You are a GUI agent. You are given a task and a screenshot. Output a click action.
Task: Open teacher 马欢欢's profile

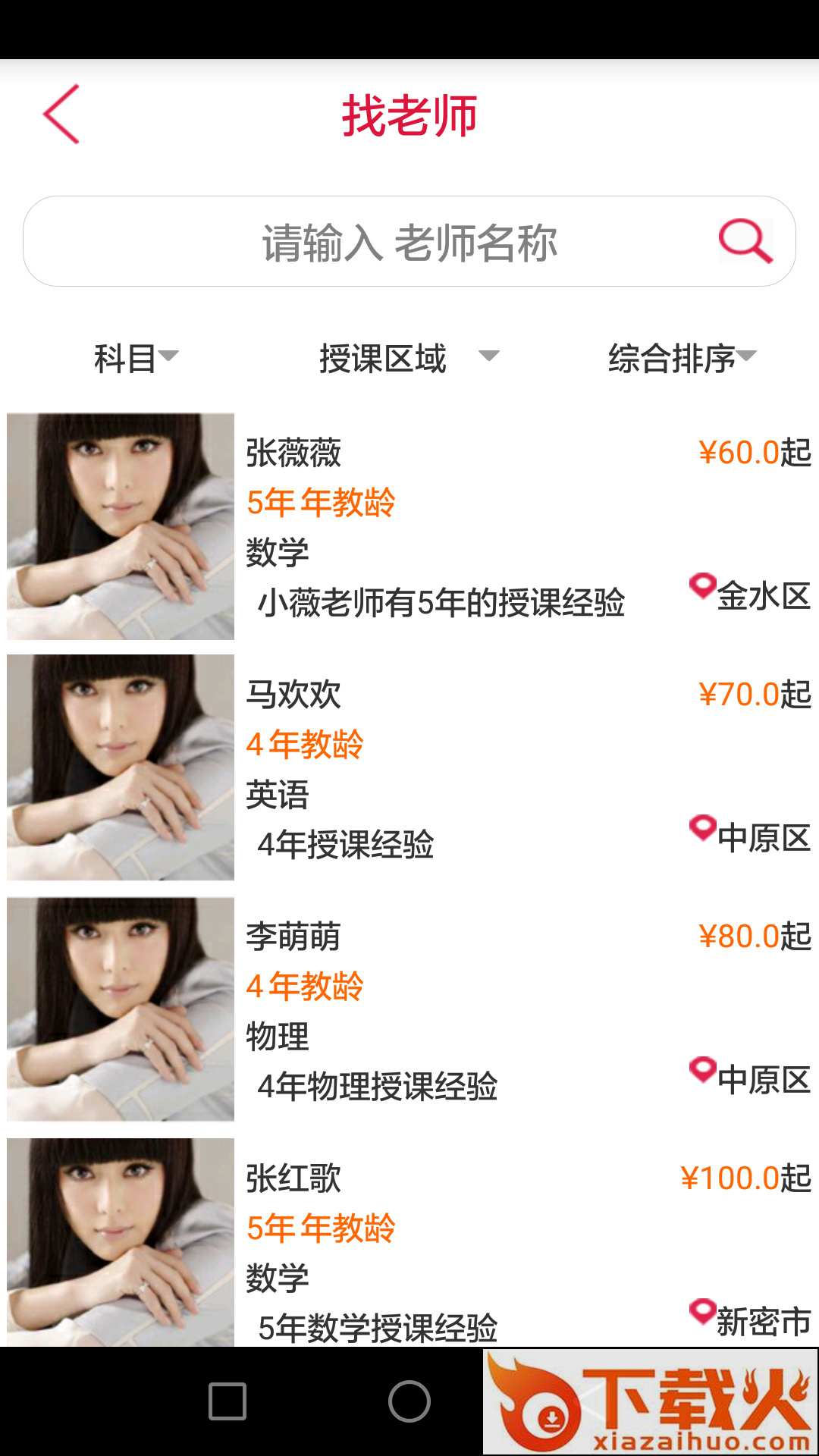pyautogui.click(x=409, y=767)
